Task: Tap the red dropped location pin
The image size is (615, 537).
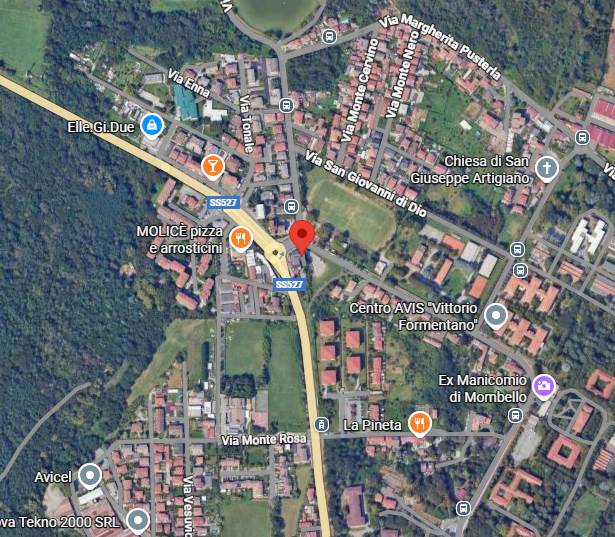Action: 303,238
